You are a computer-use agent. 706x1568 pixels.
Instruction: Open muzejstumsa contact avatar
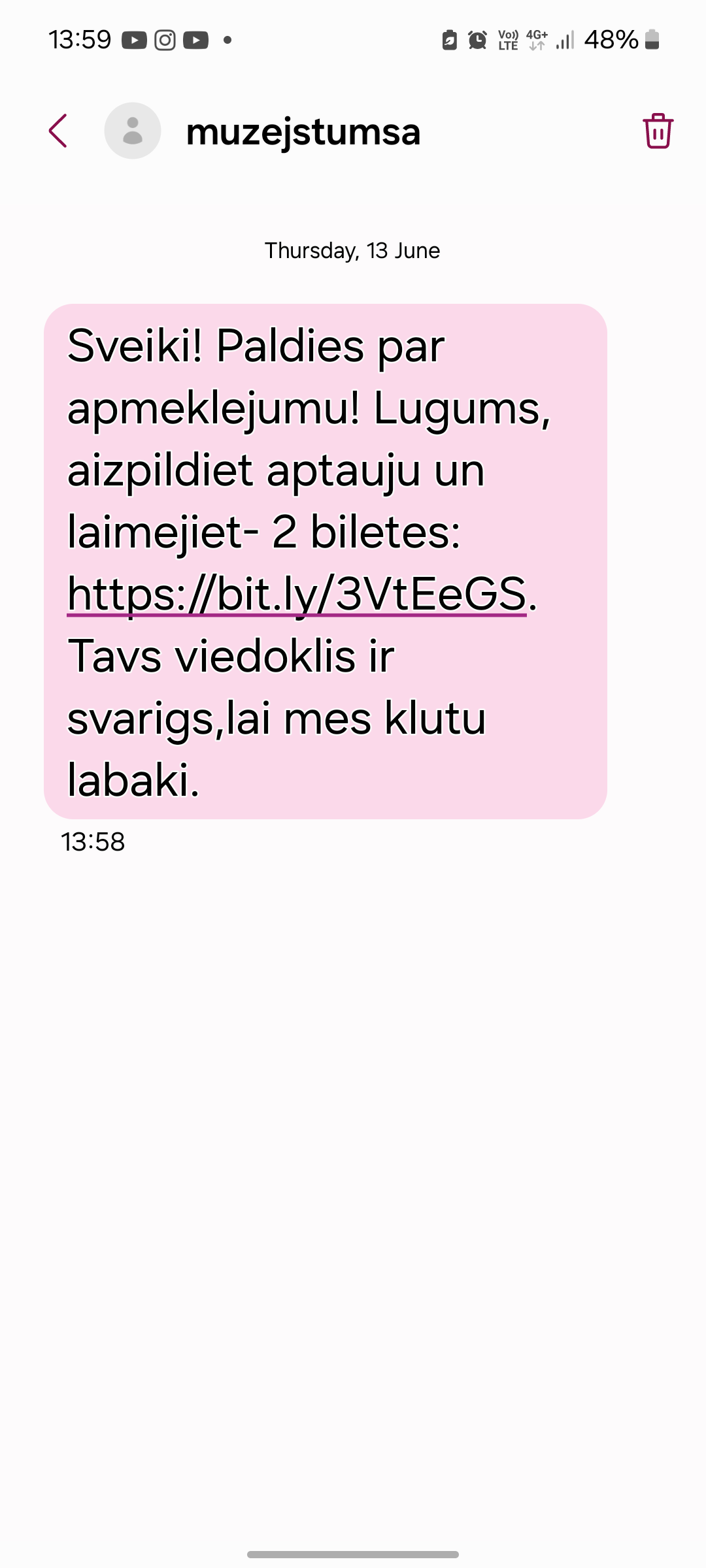tap(133, 131)
